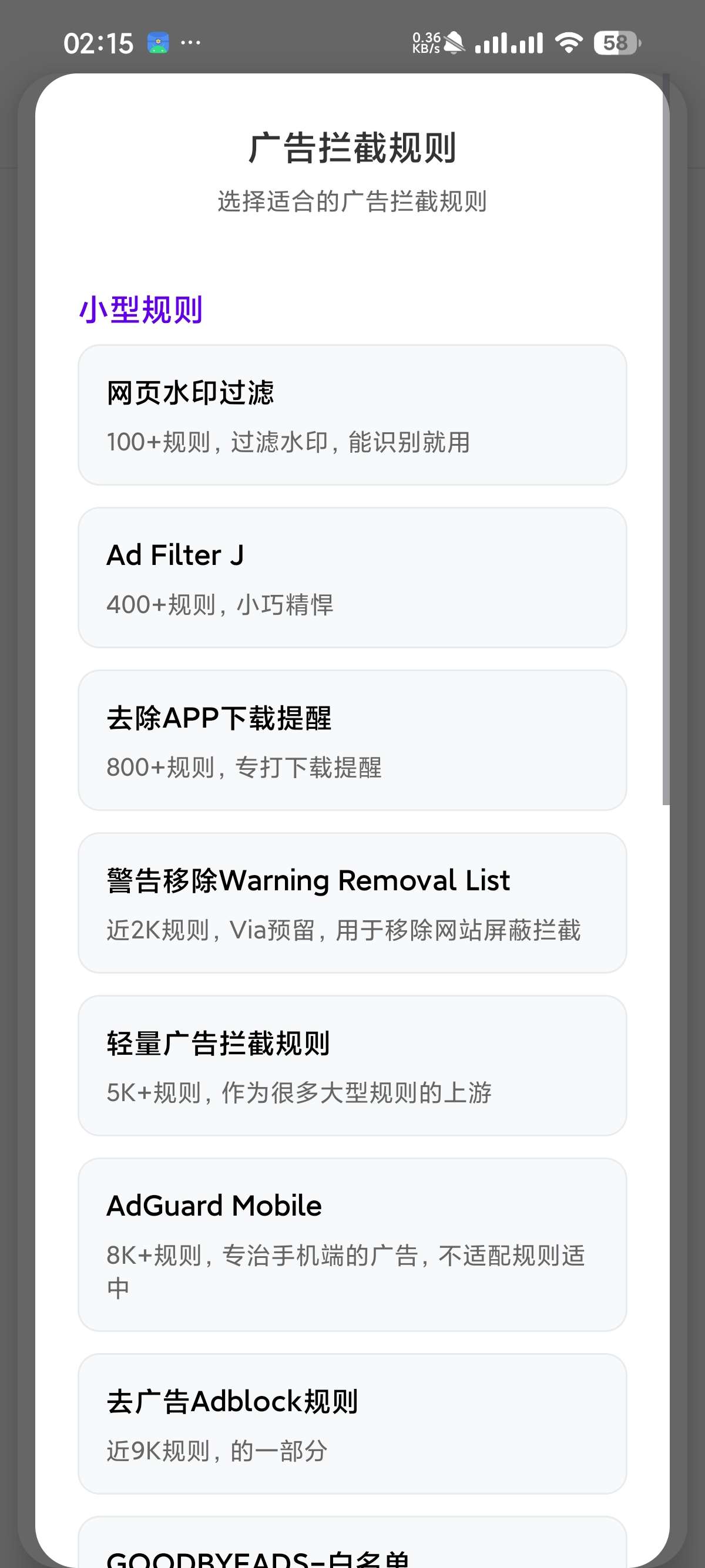Choose the Ad Filter J rule
Image resolution: width=705 pixels, height=1568 pixels.
[352, 577]
